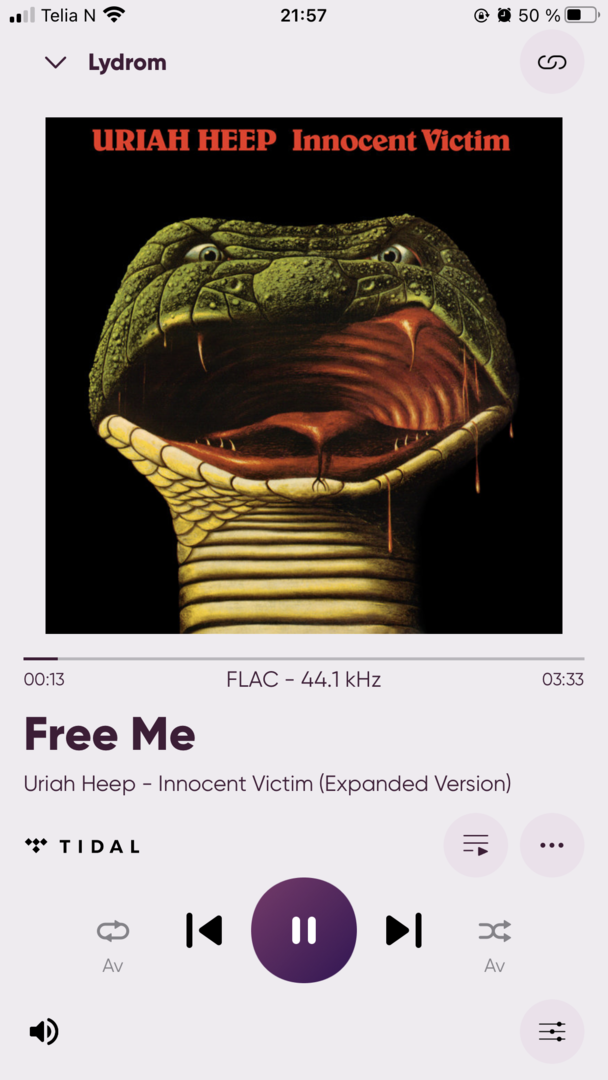Toggle shuffle mode
Image resolution: width=608 pixels, height=1080 pixels.
[x=495, y=932]
